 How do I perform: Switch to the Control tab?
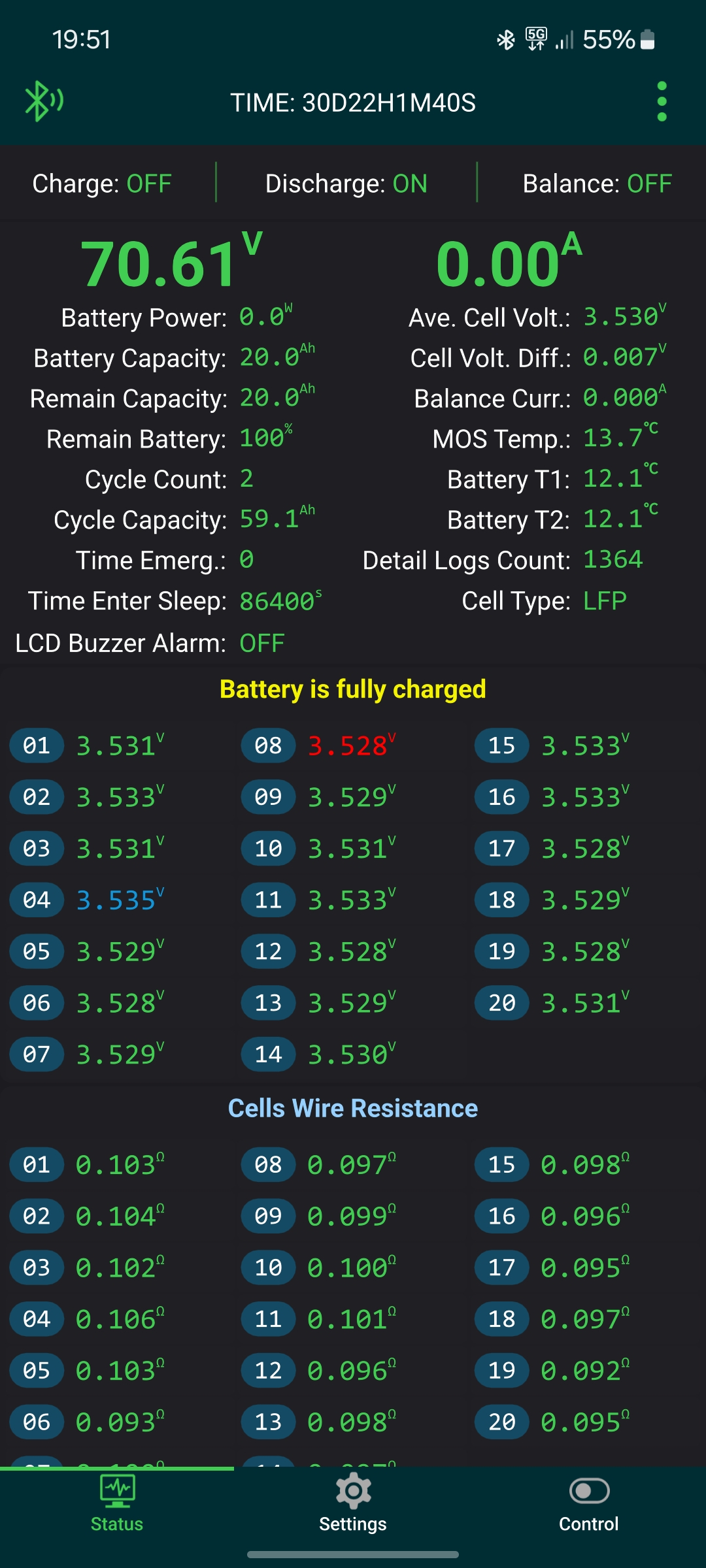(x=588, y=1503)
